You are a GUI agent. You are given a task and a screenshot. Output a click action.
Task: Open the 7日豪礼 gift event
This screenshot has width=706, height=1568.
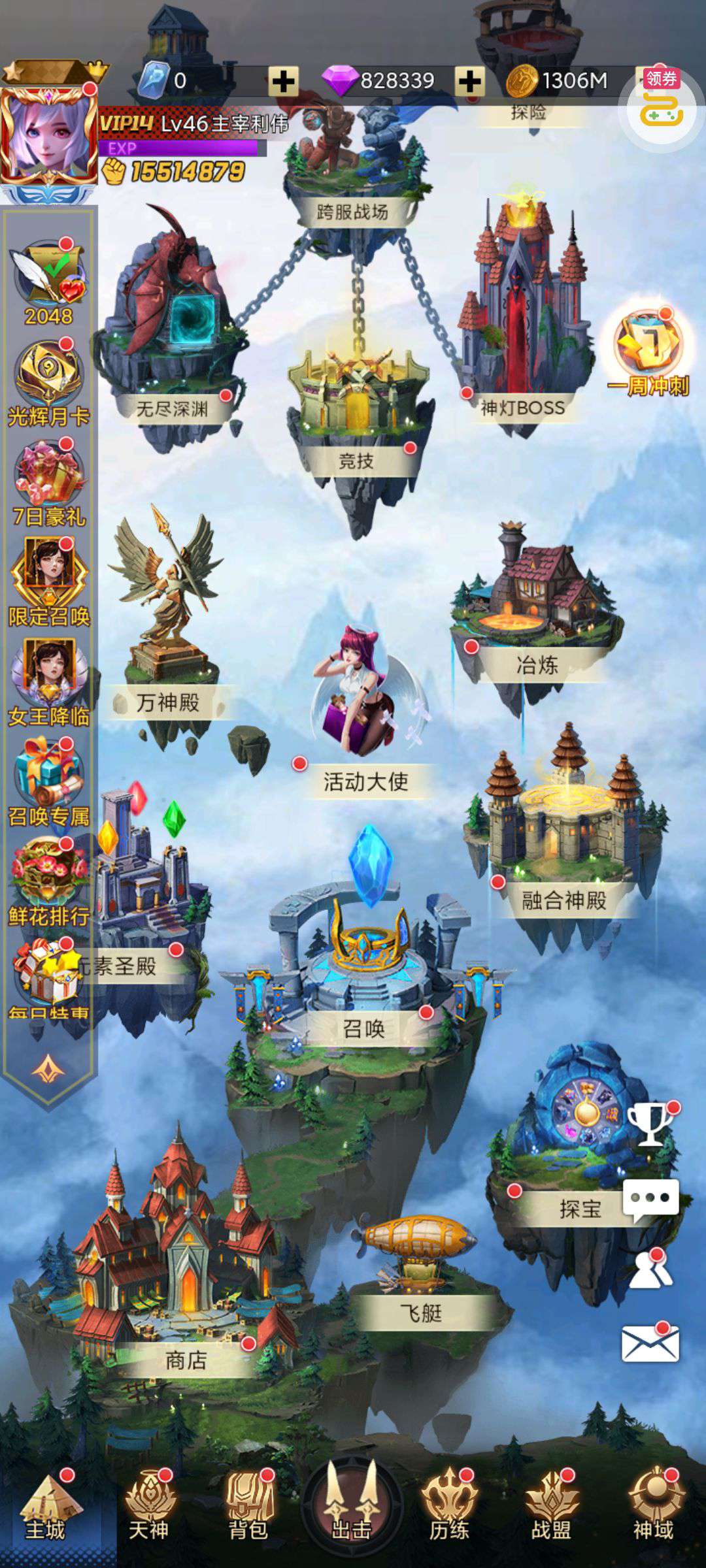pos(49,482)
